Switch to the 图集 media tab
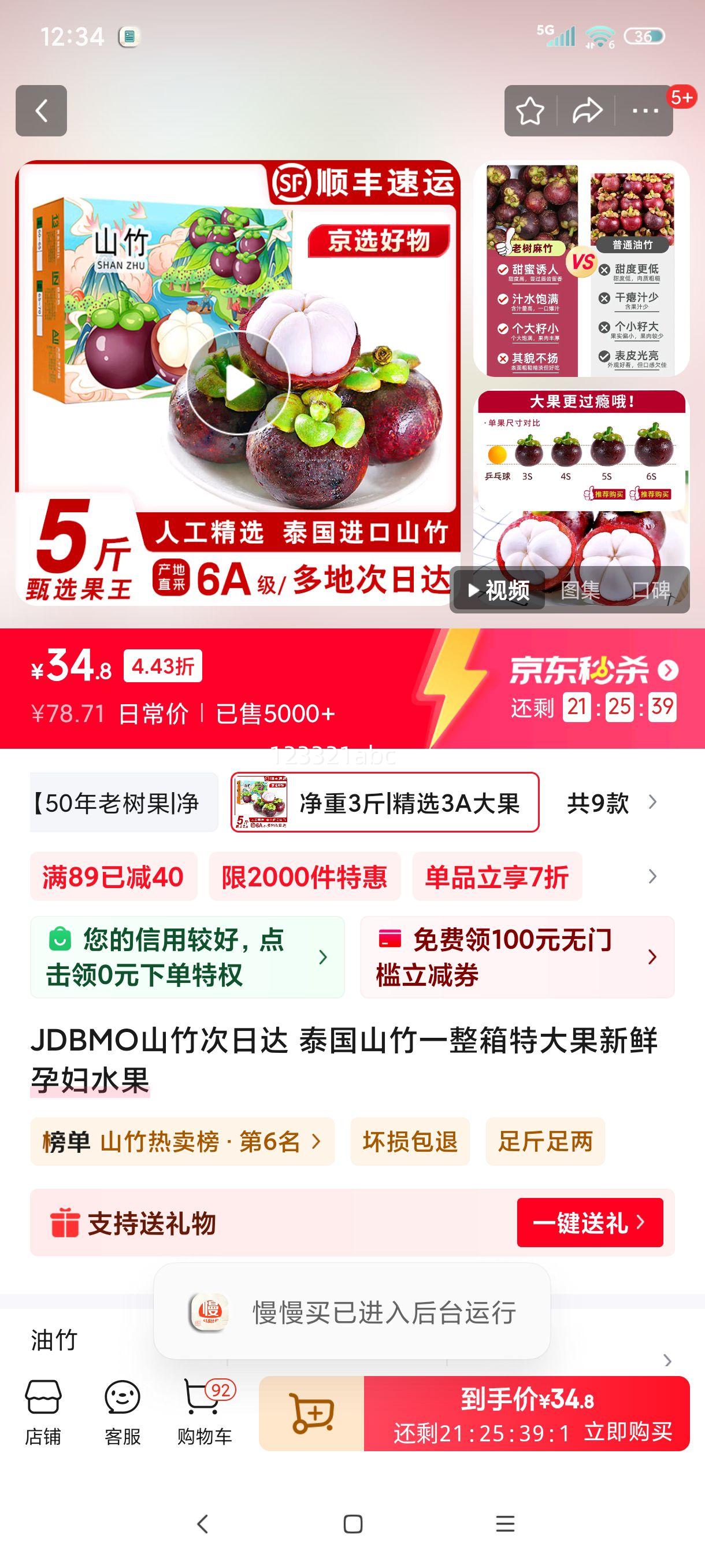705x1568 pixels. click(579, 590)
